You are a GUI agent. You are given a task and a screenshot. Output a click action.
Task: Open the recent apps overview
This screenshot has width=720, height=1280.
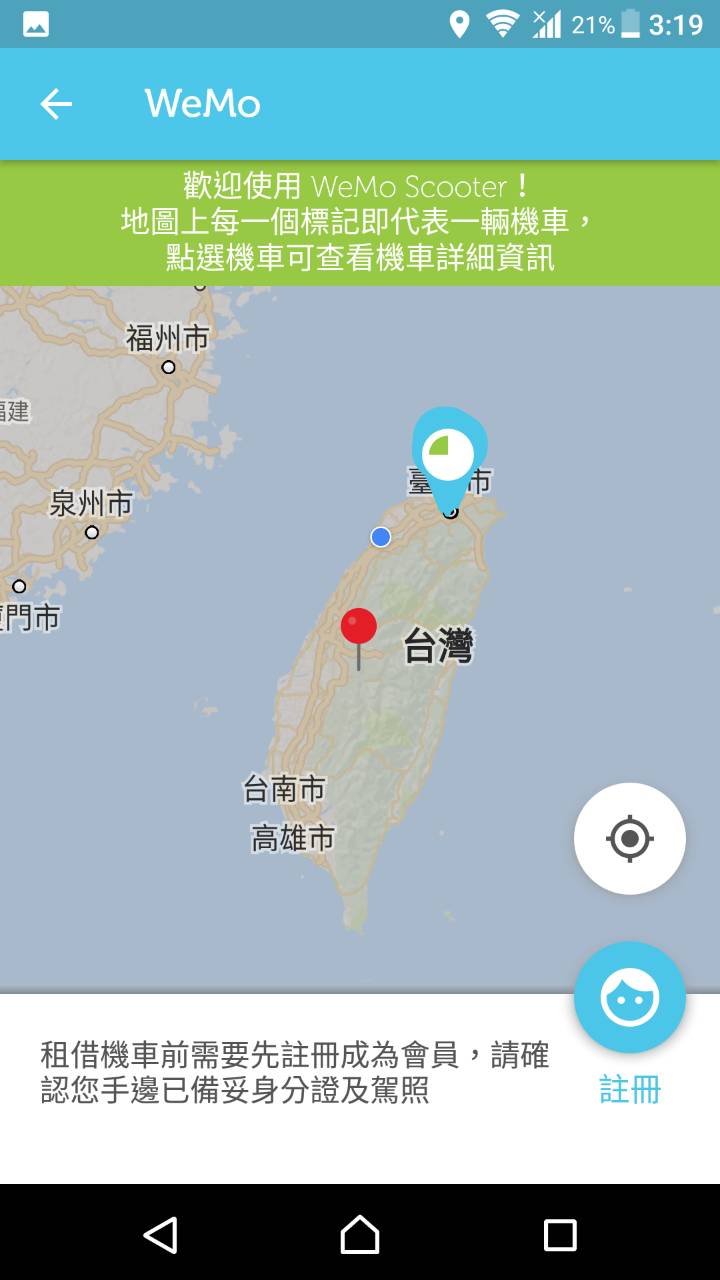pyautogui.click(x=560, y=1234)
